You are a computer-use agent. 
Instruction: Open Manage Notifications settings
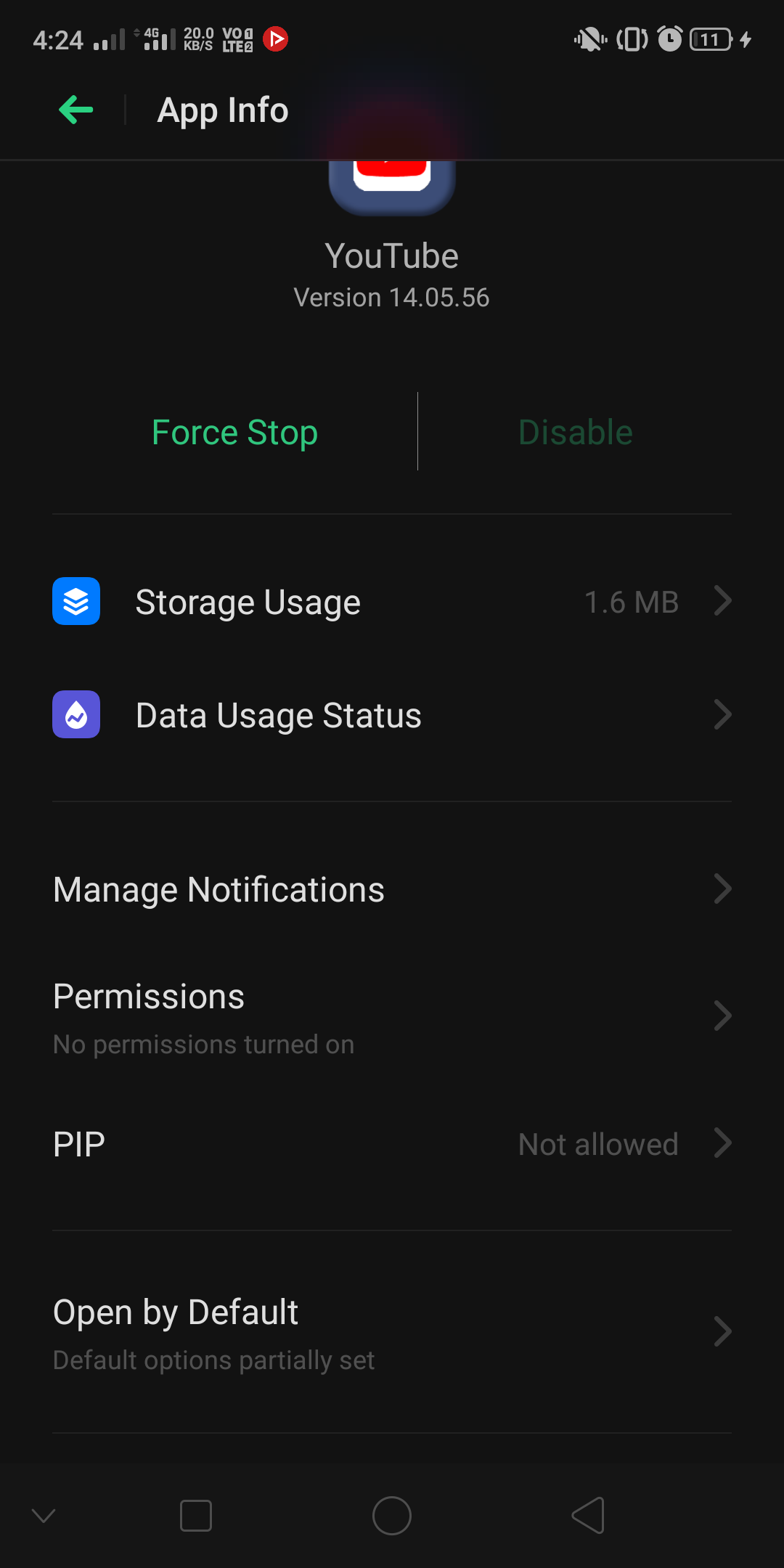219,889
